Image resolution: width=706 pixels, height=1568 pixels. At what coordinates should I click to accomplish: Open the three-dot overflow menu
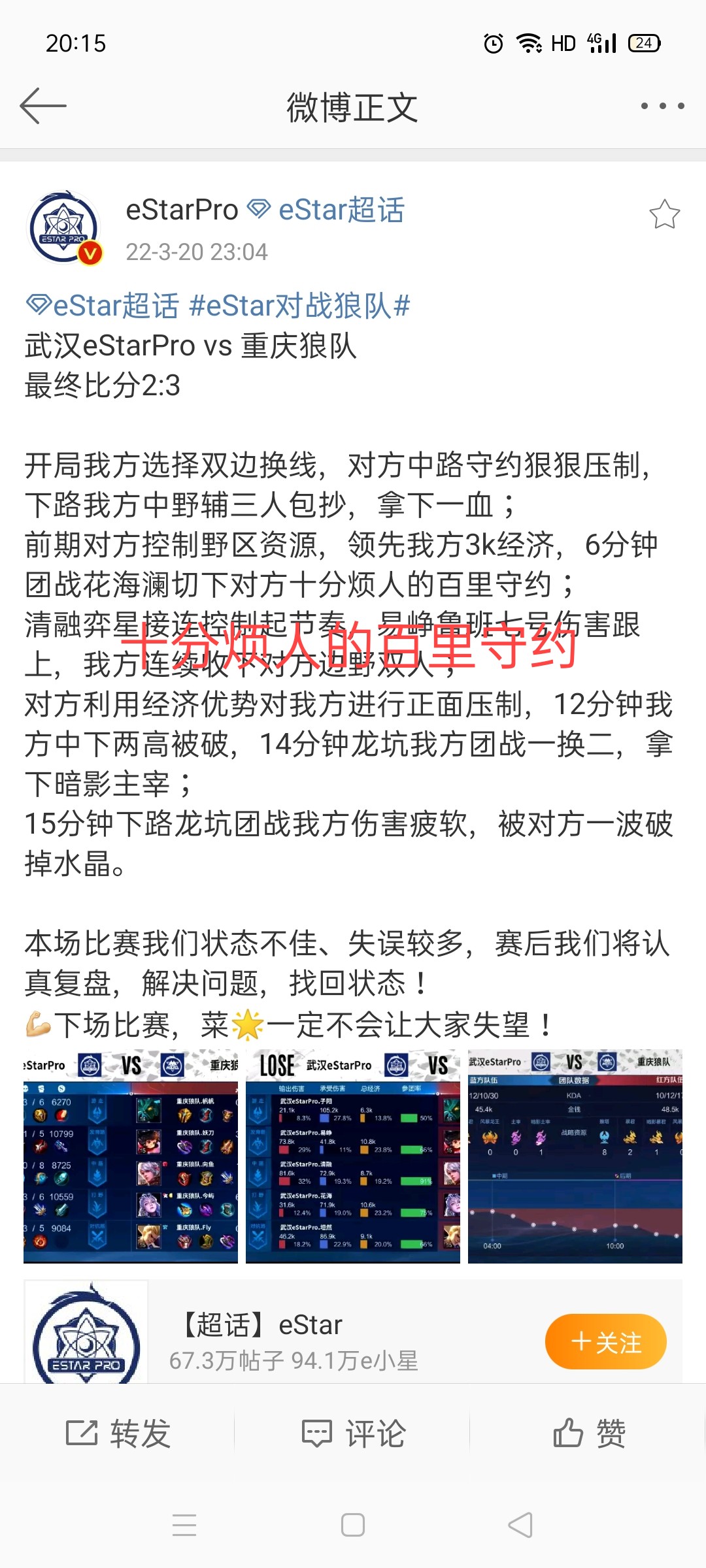pos(662,106)
